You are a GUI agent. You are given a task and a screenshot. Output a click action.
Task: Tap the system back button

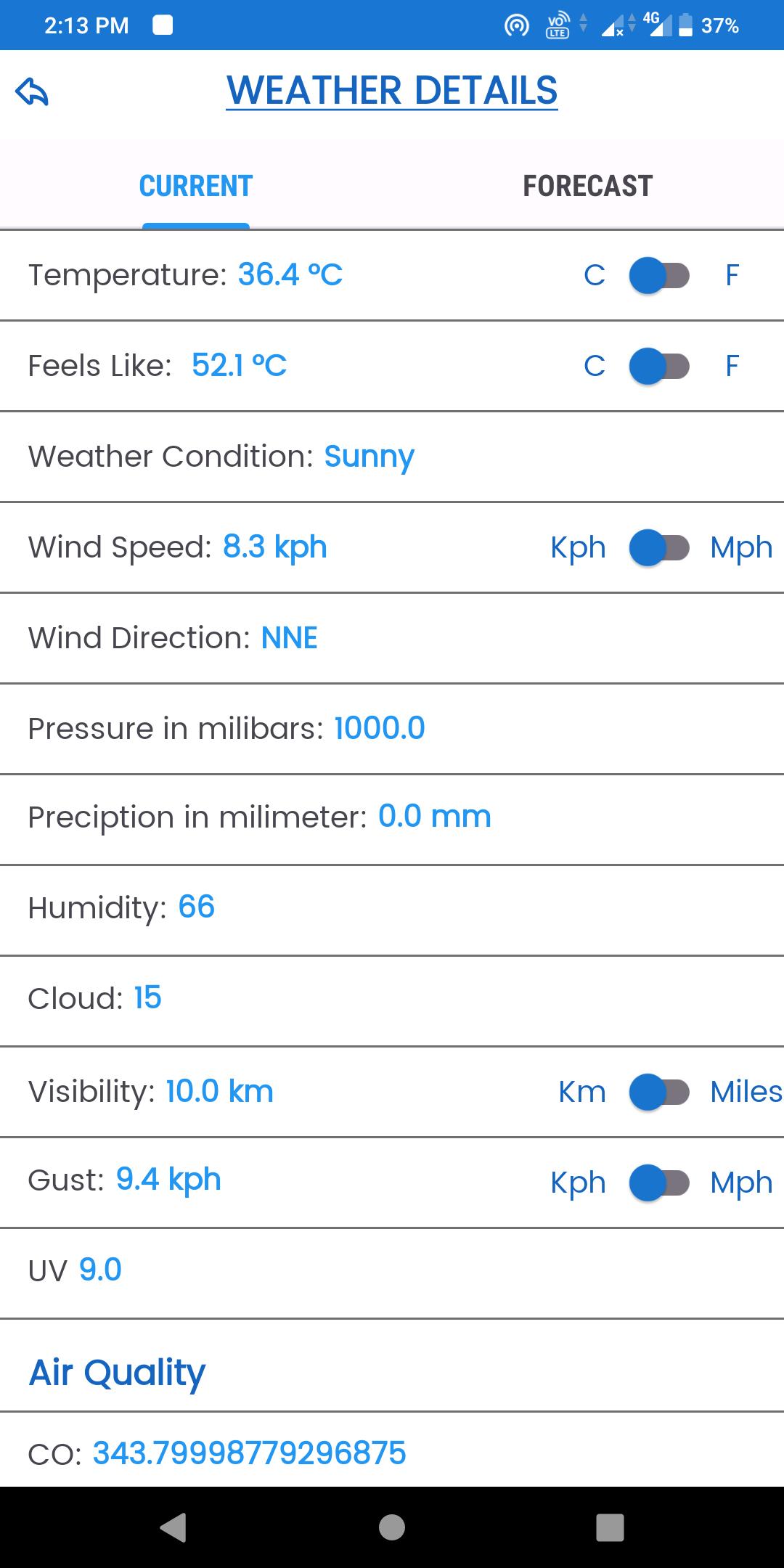click(173, 1527)
